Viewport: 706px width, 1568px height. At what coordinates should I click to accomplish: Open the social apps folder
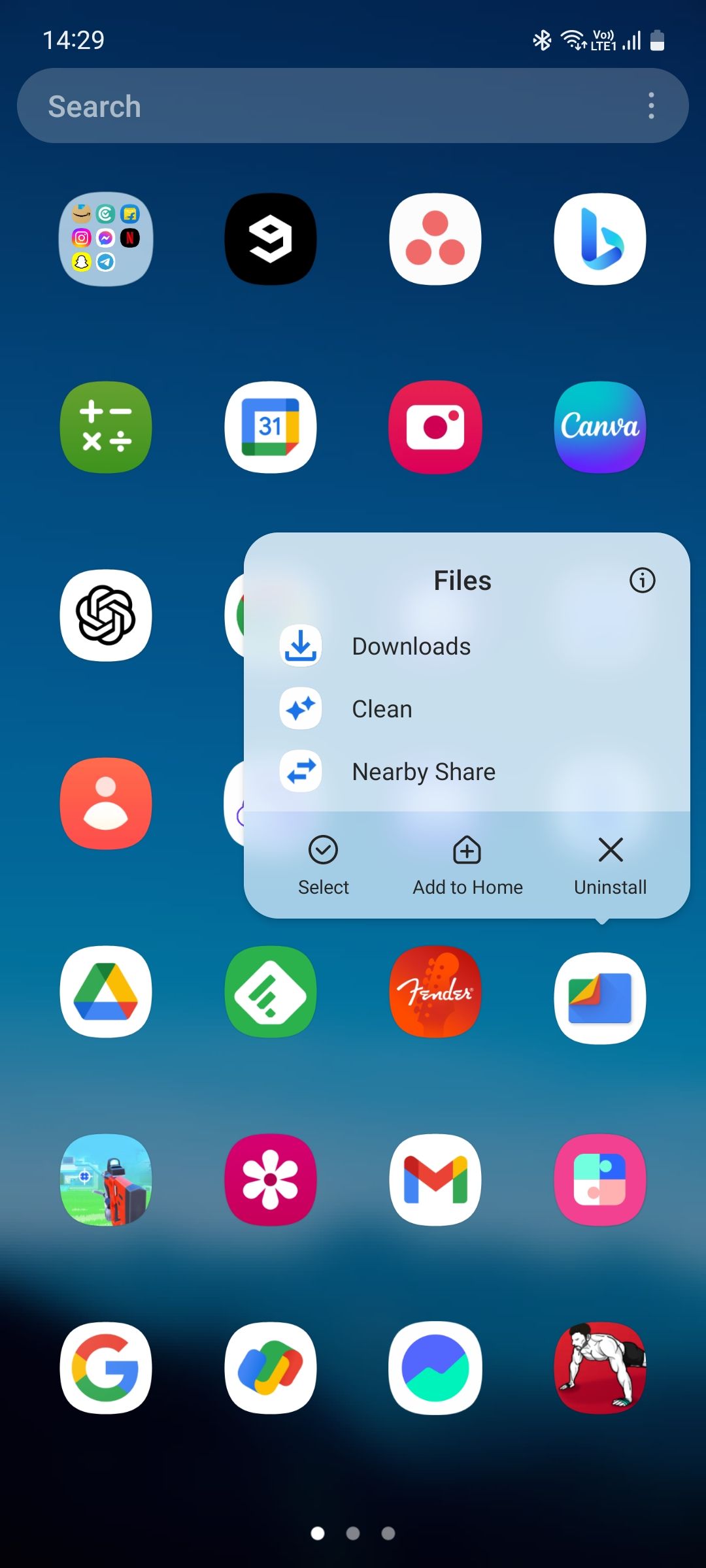[106, 239]
